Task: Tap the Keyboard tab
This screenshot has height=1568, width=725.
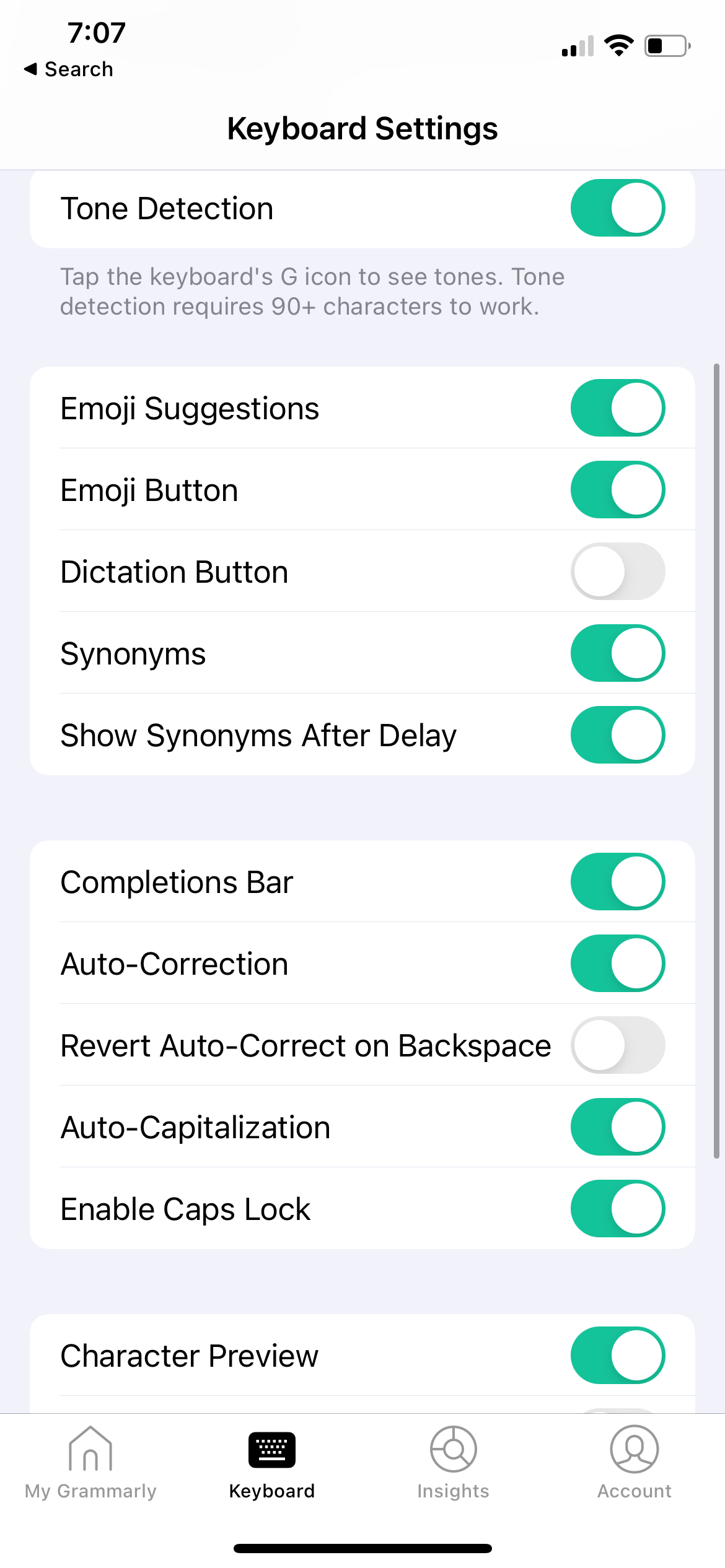Action: point(271,1463)
